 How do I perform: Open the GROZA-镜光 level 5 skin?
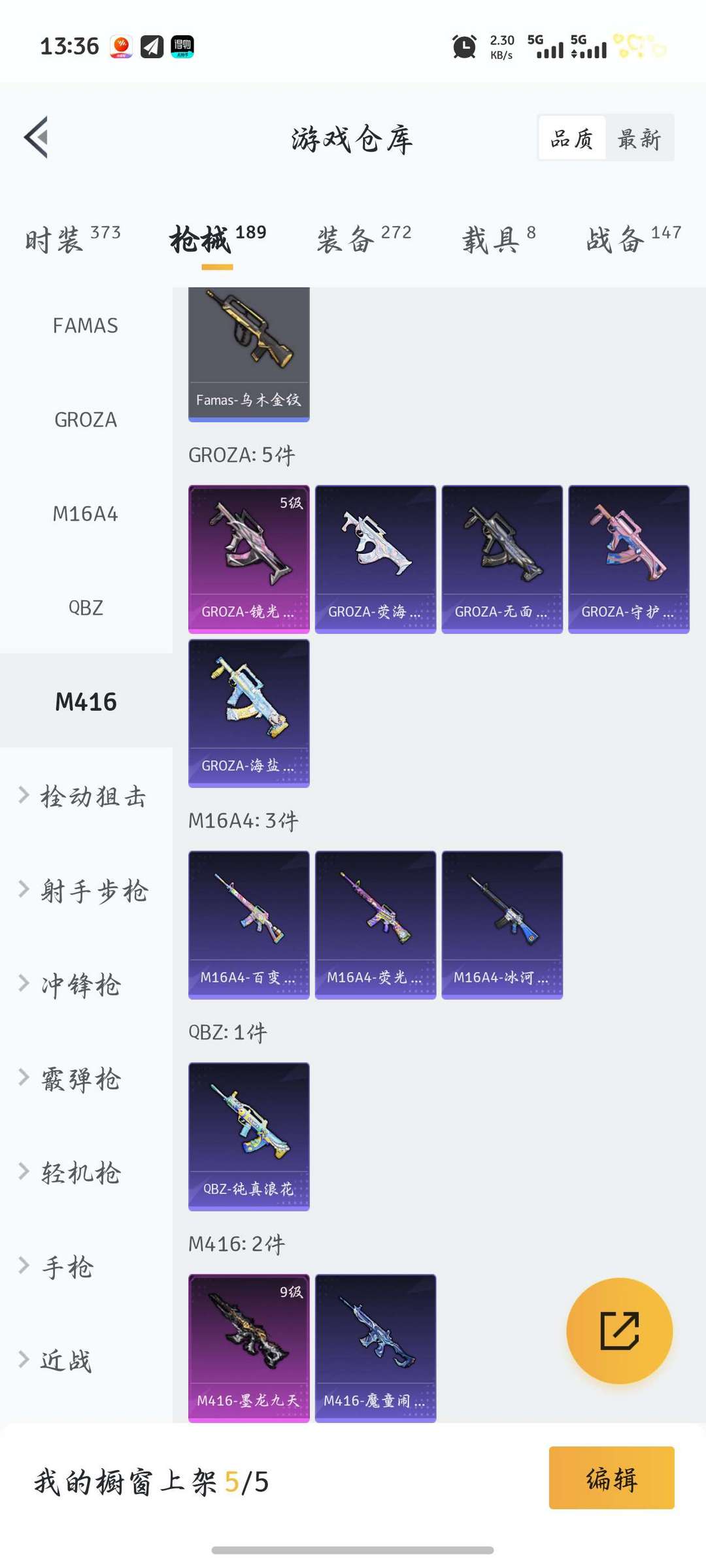click(249, 559)
